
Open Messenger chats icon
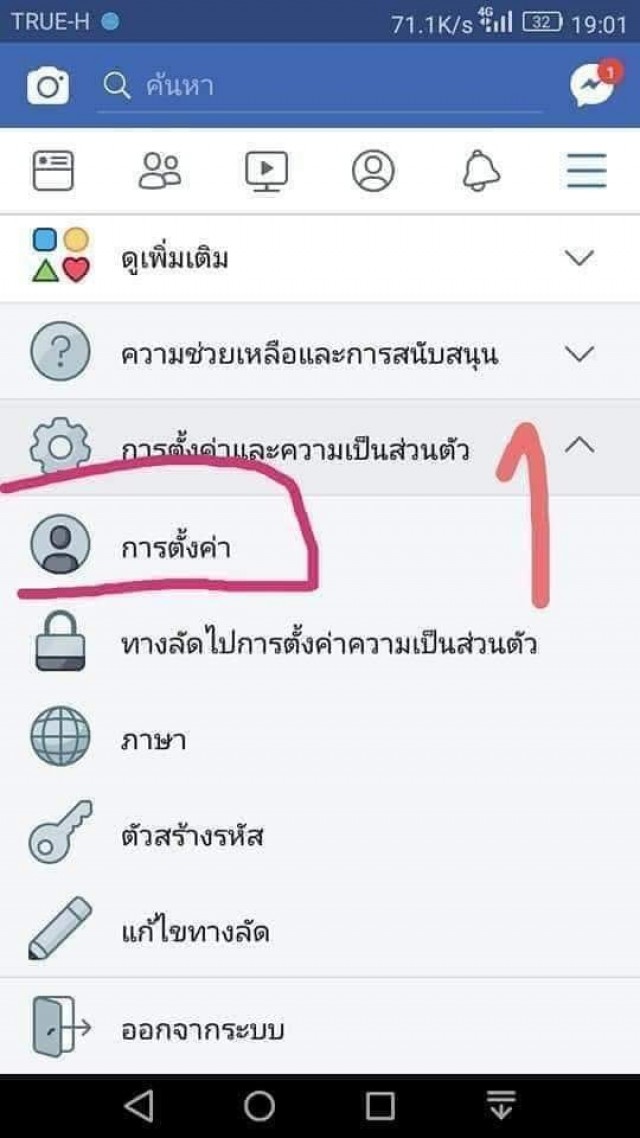[592, 86]
